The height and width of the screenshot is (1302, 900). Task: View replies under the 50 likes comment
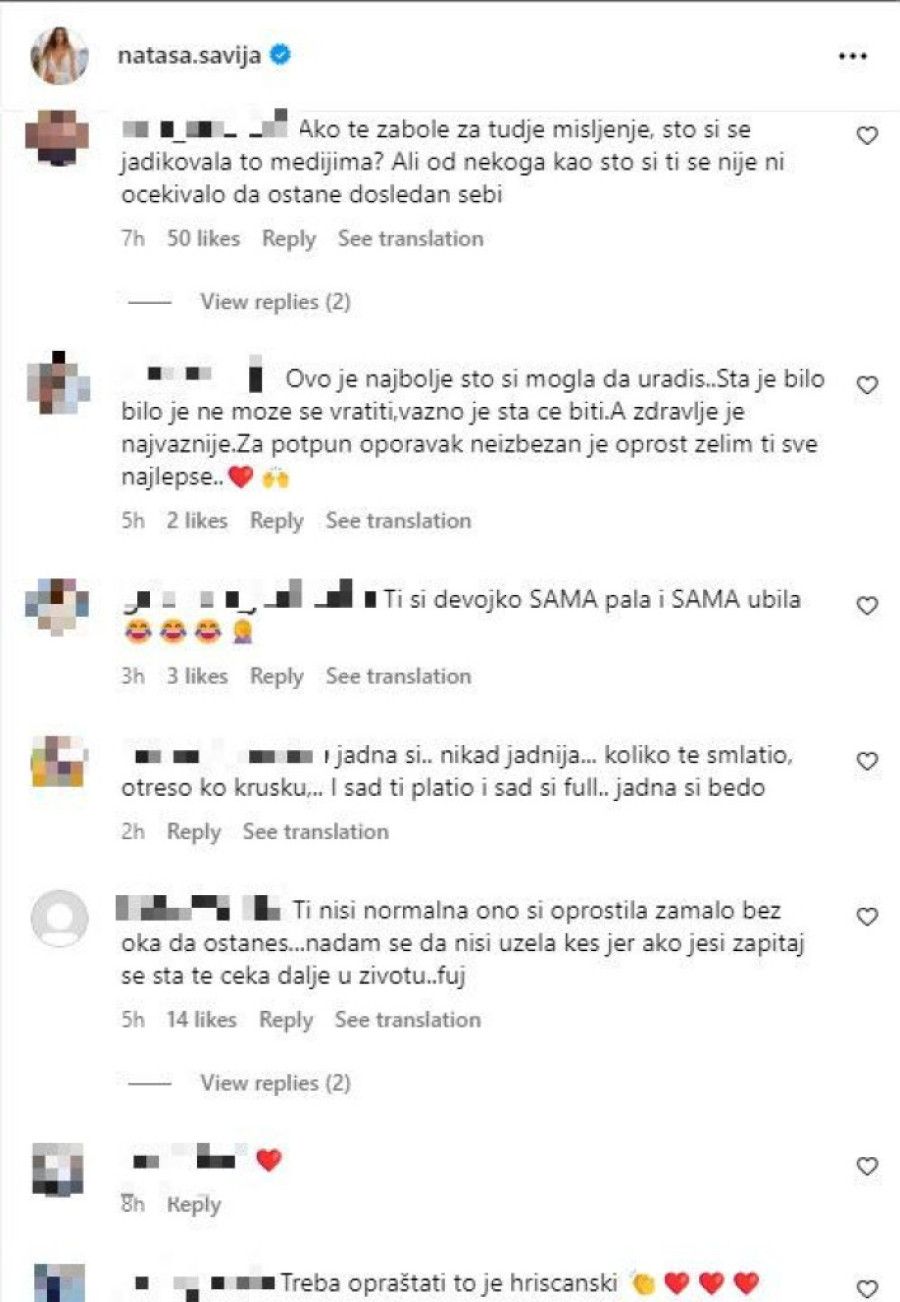(x=274, y=301)
